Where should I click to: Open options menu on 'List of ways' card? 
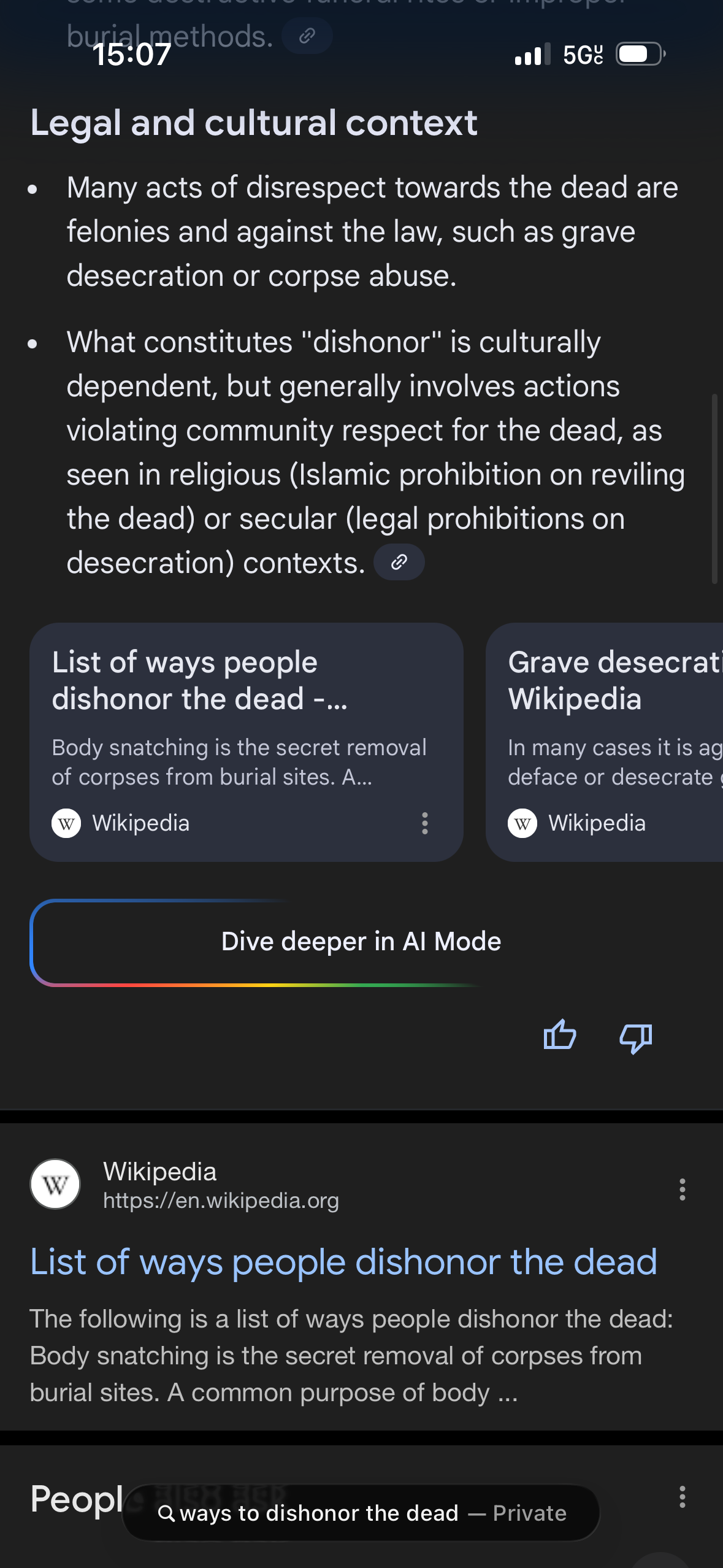(425, 823)
